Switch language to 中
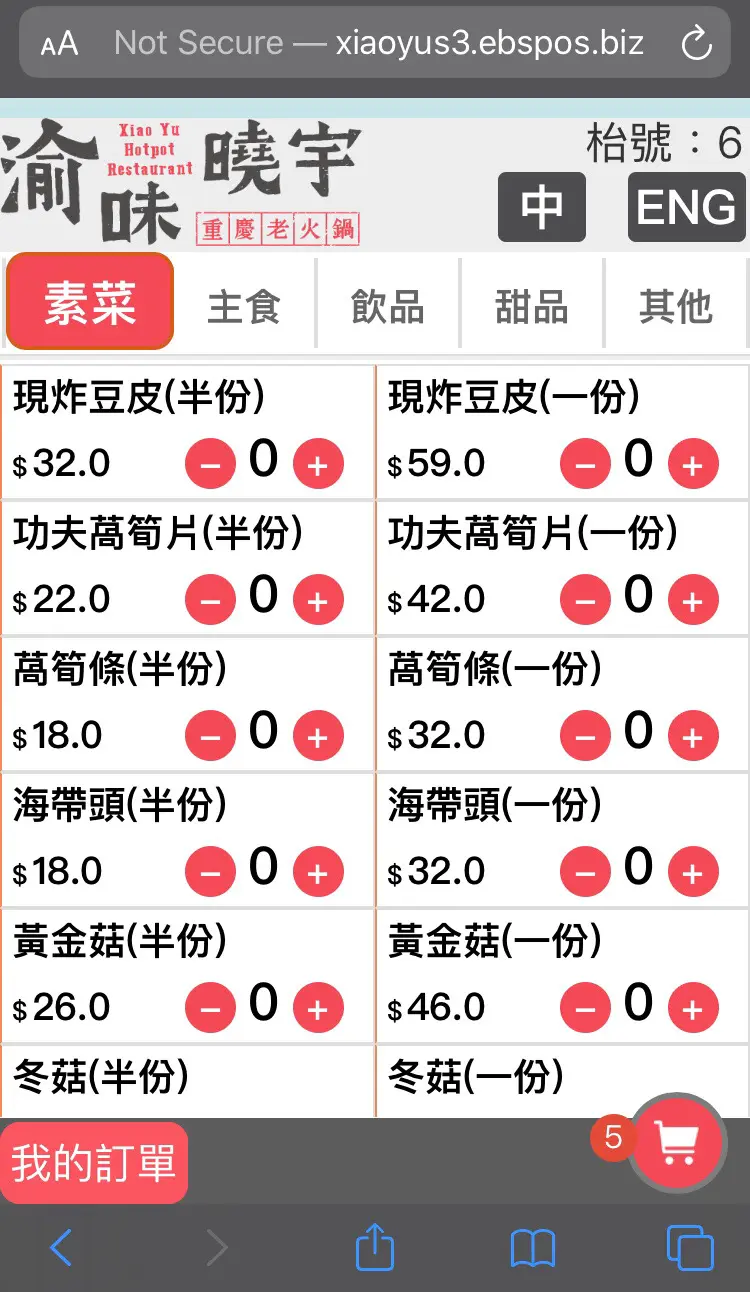This screenshot has height=1292, width=750. coord(542,207)
